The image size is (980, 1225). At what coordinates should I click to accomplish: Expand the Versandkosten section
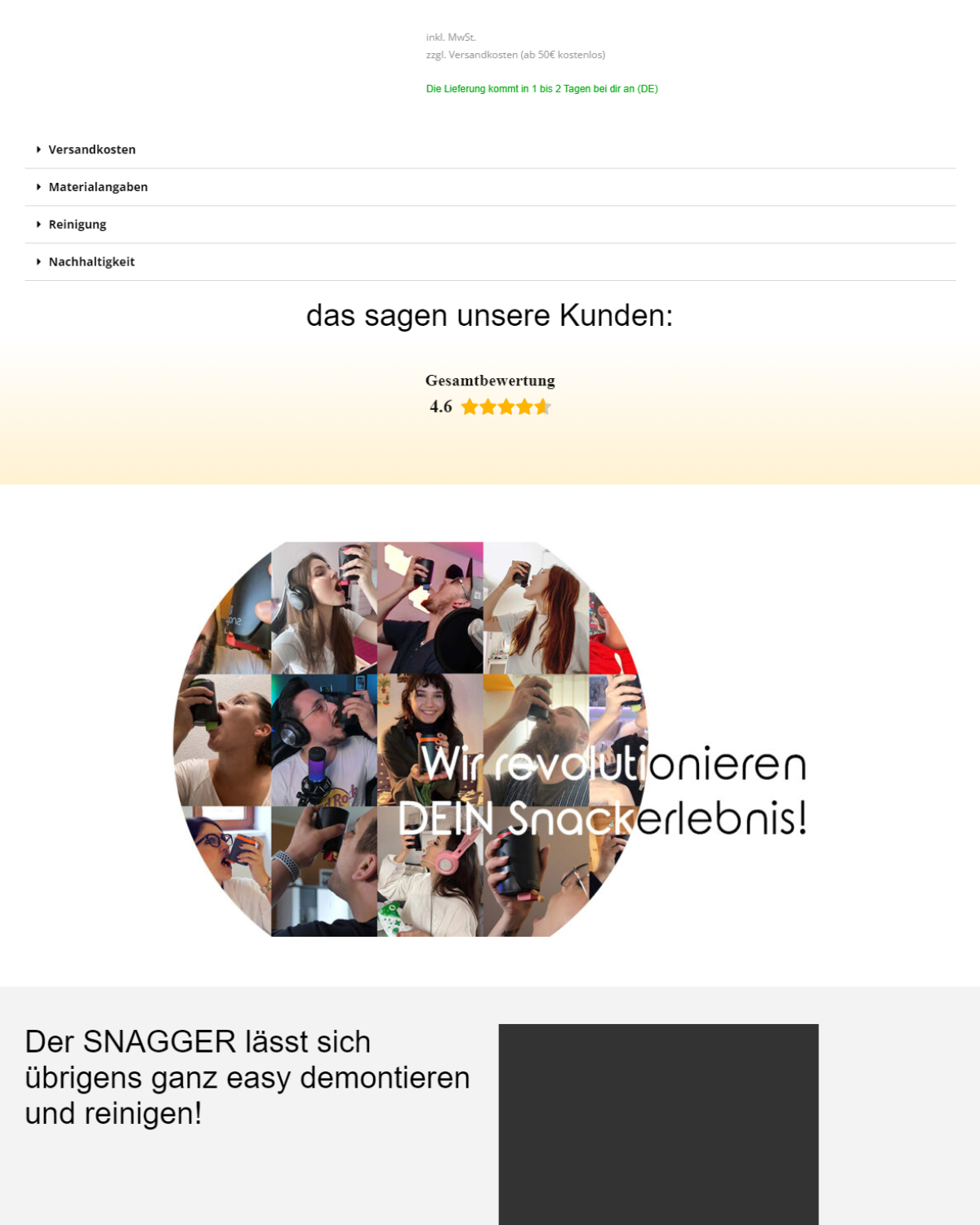coord(91,149)
